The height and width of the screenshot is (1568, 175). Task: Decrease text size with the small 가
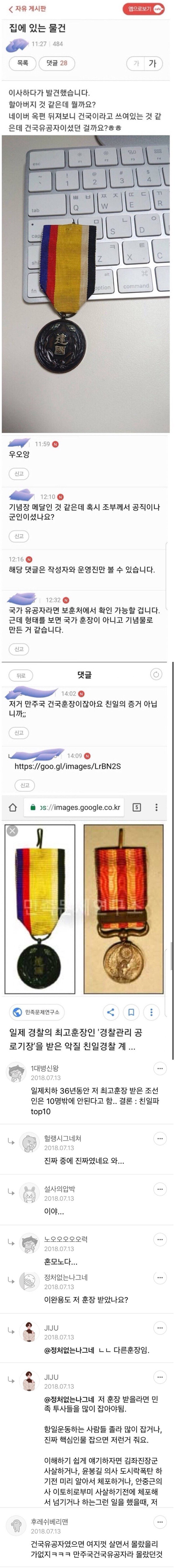coord(136,63)
